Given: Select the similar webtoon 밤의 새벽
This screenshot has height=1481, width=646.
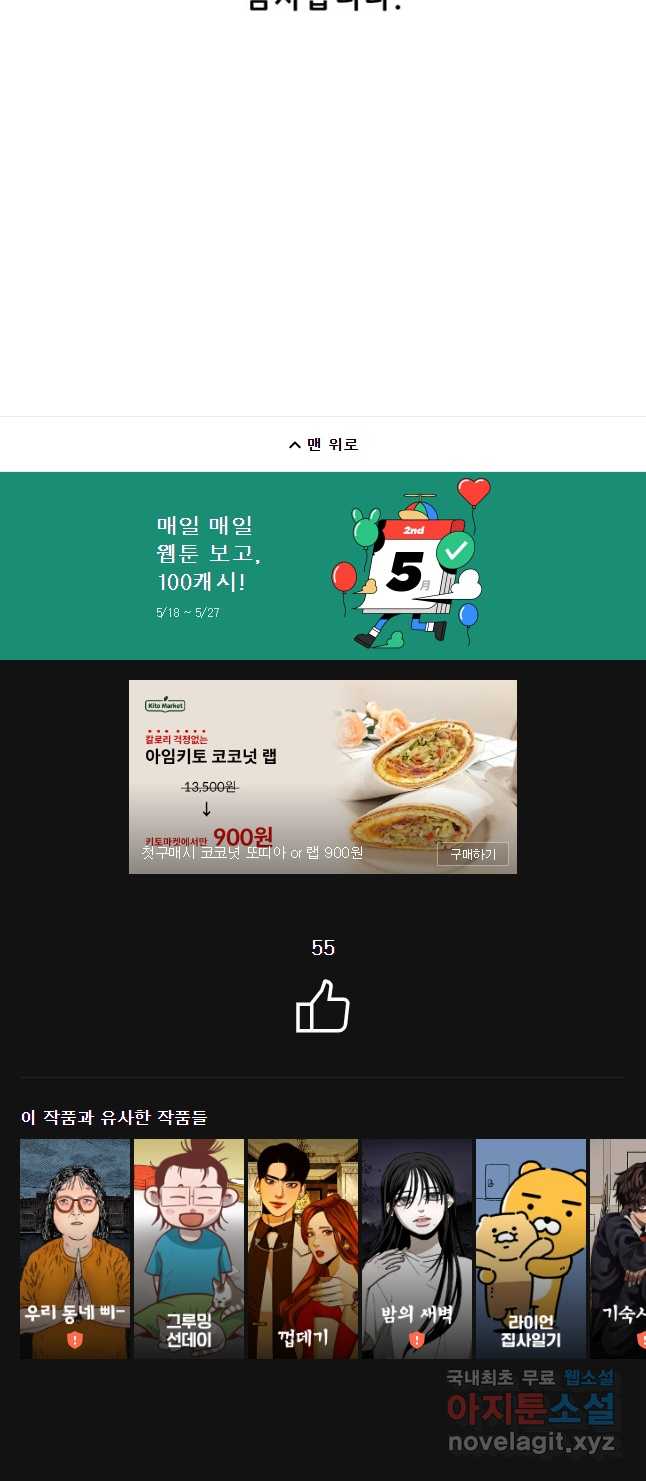Looking at the screenshot, I should pyautogui.click(x=417, y=1248).
